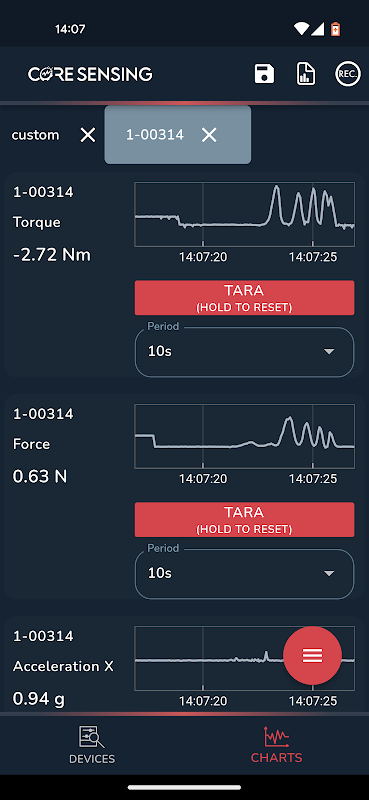Tap TARA button under Force chart

244,519
